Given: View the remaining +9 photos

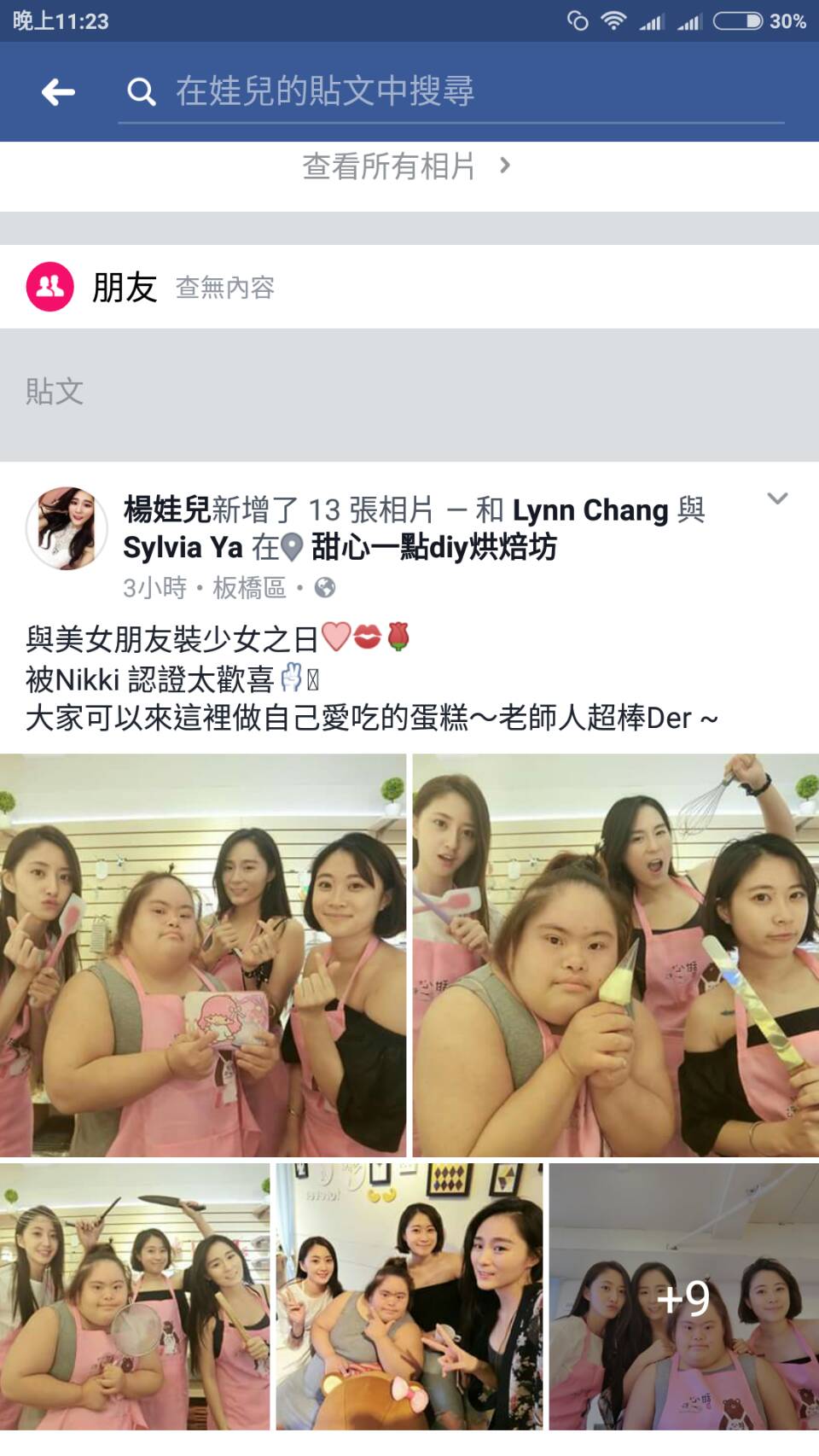Looking at the screenshot, I should [x=683, y=1296].
